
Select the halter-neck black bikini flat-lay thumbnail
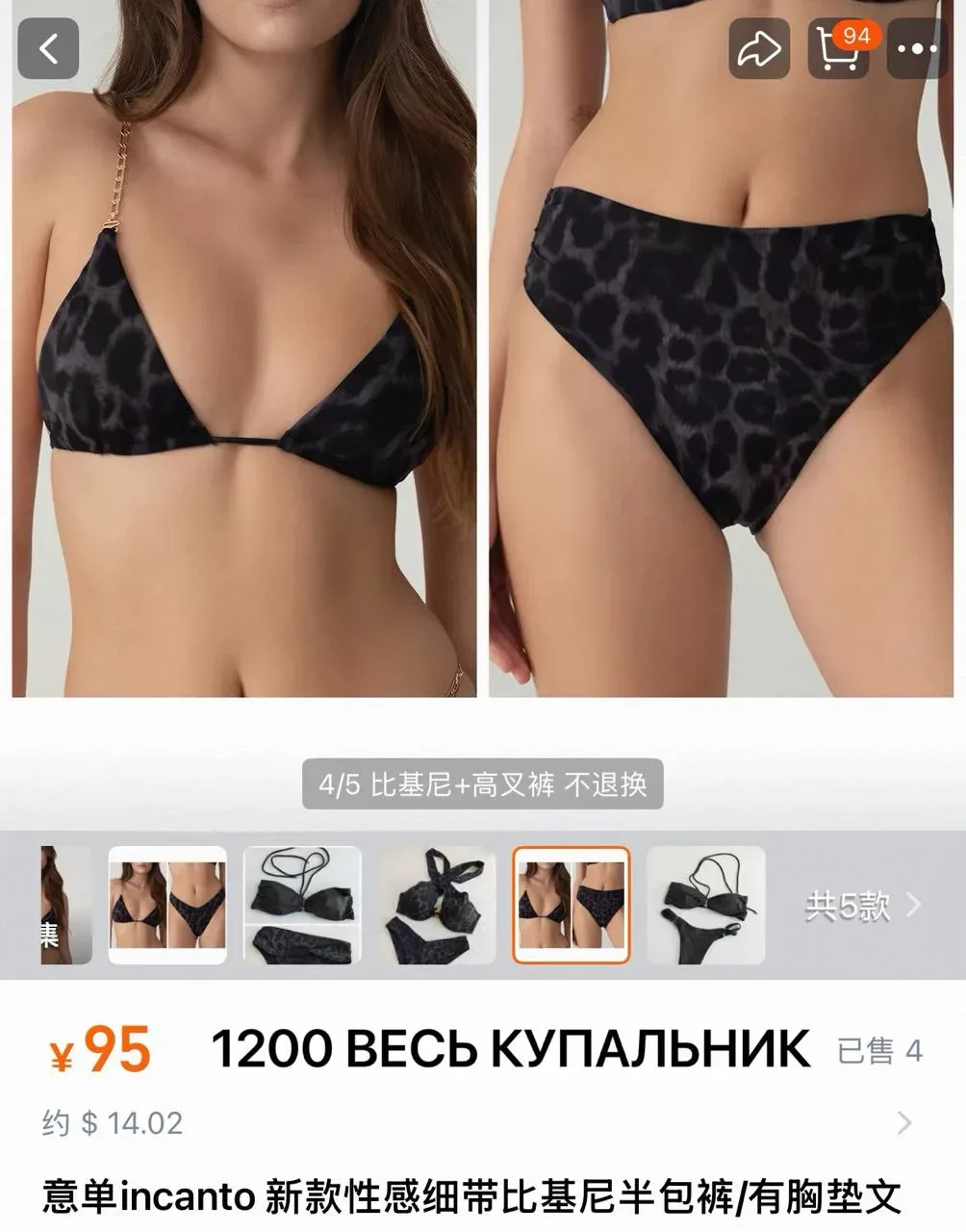[437, 905]
